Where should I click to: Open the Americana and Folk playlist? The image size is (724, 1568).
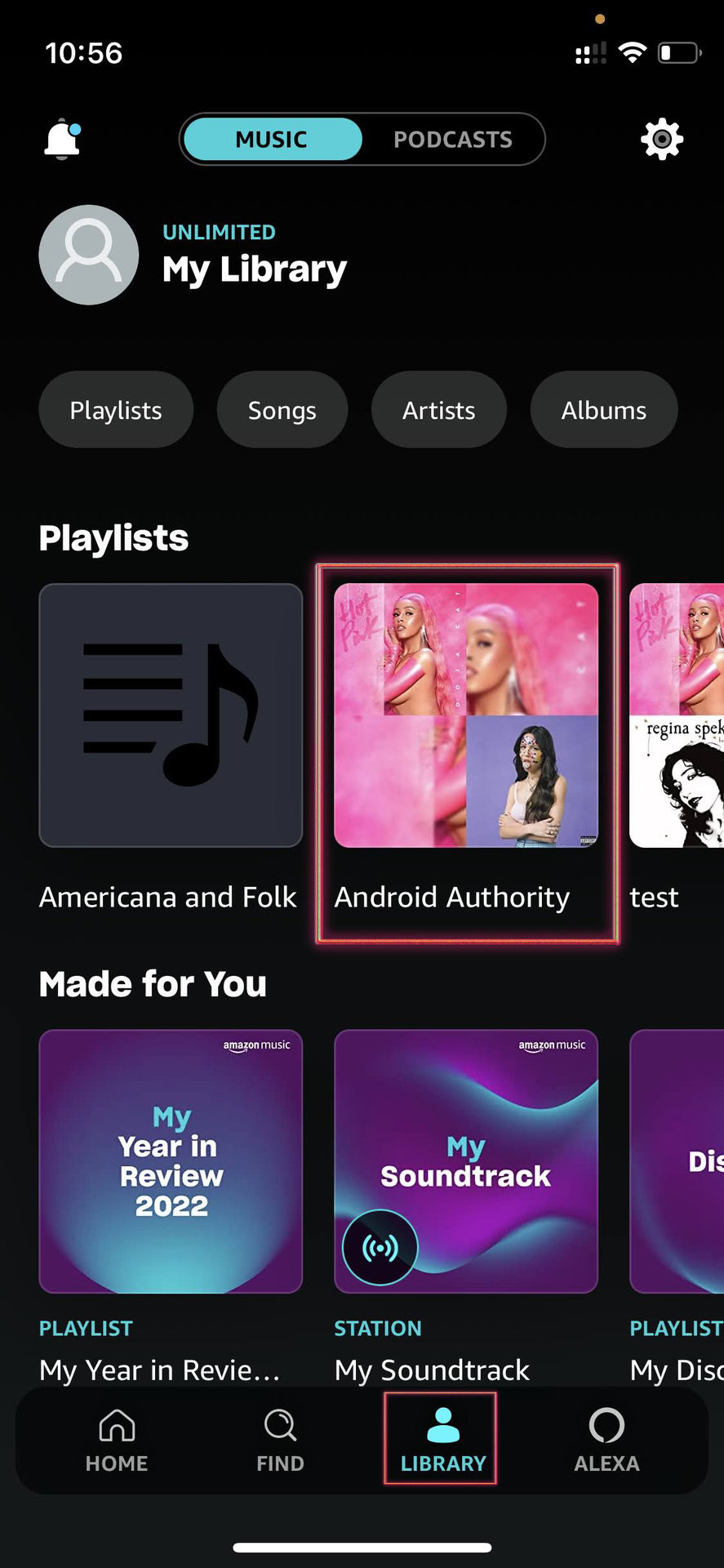(171, 716)
